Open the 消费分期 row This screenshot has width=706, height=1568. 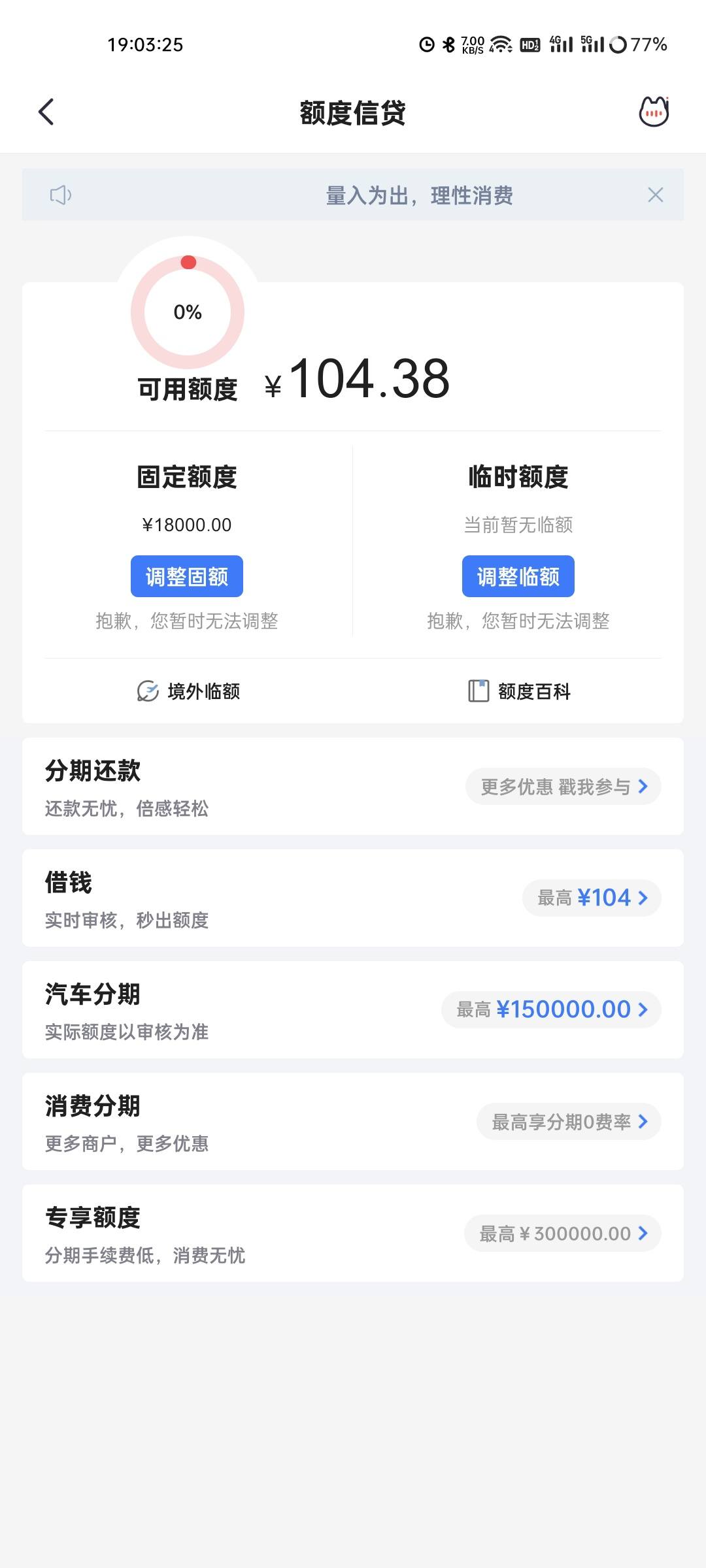pos(353,1122)
